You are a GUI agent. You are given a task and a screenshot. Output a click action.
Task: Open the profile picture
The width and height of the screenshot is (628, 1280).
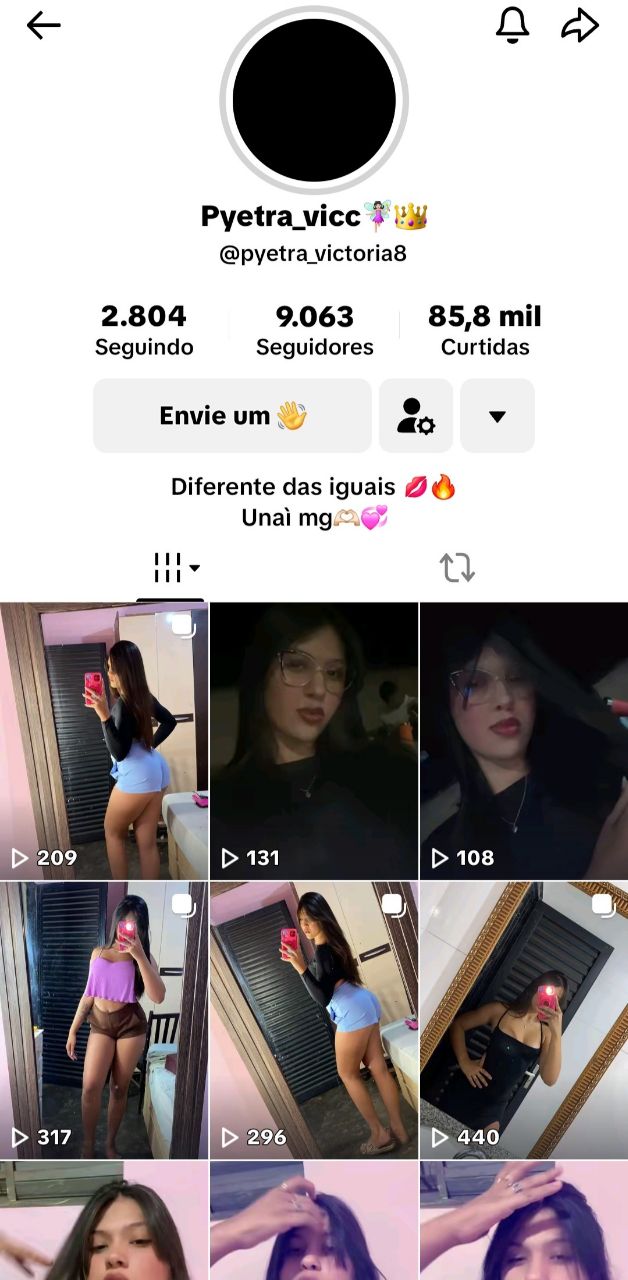coord(314,100)
